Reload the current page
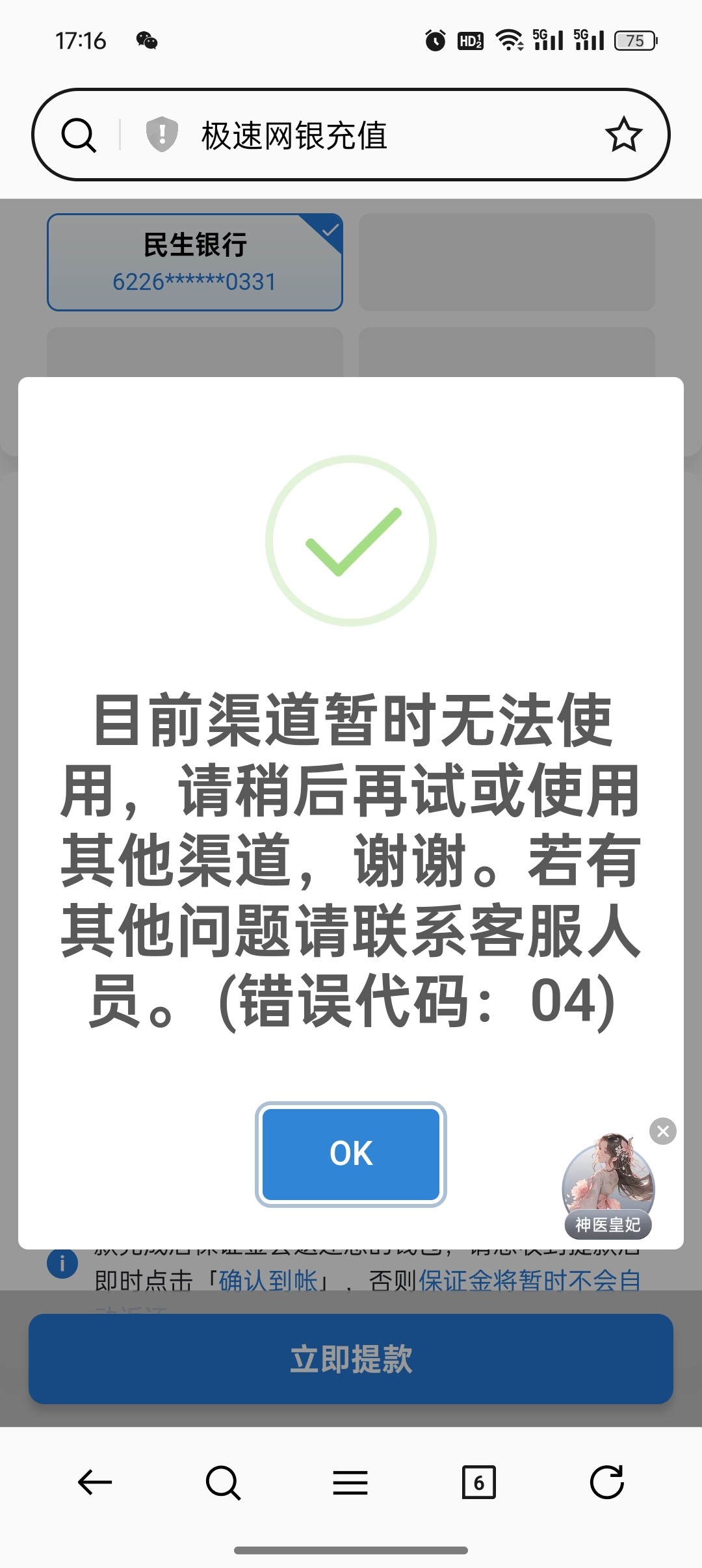Image resolution: width=702 pixels, height=1568 pixels. tap(606, 1482)
